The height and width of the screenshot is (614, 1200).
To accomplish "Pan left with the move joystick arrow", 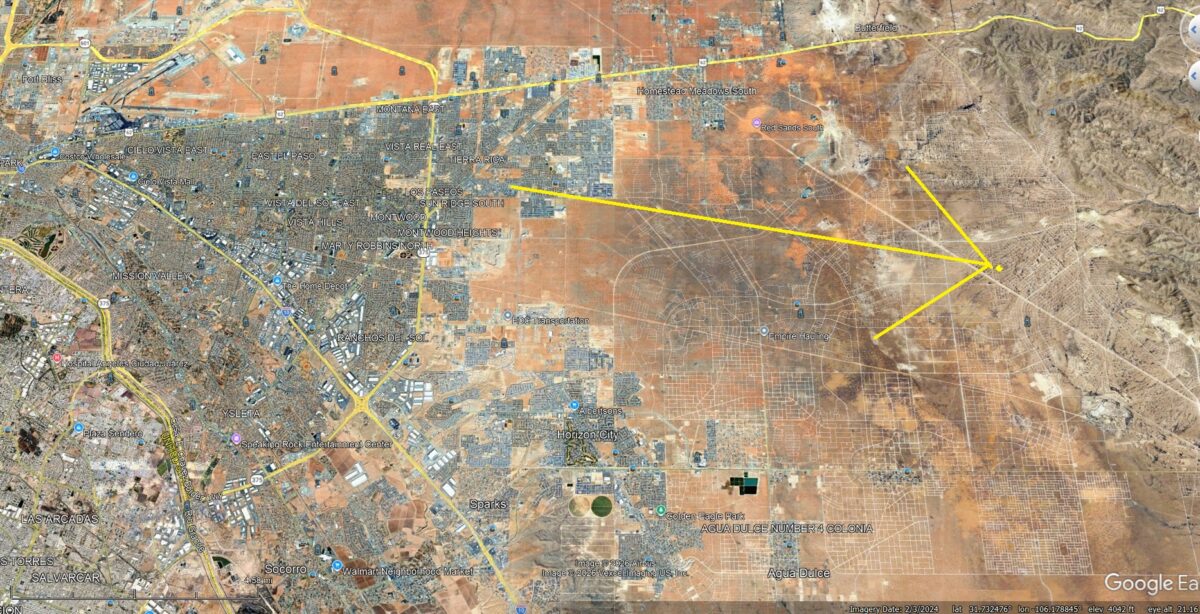I will coord(1193,73).
